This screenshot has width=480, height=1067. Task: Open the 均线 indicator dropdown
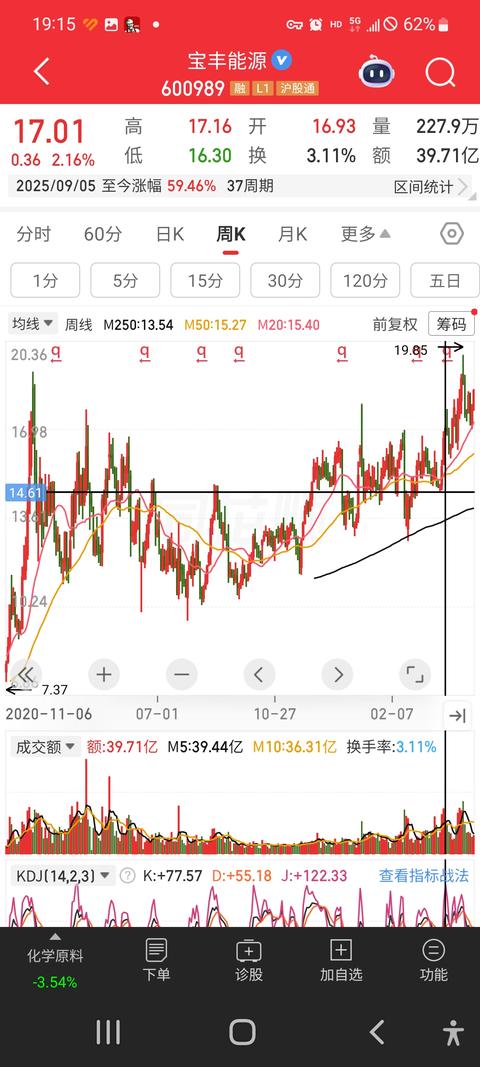tap(32, 324)
